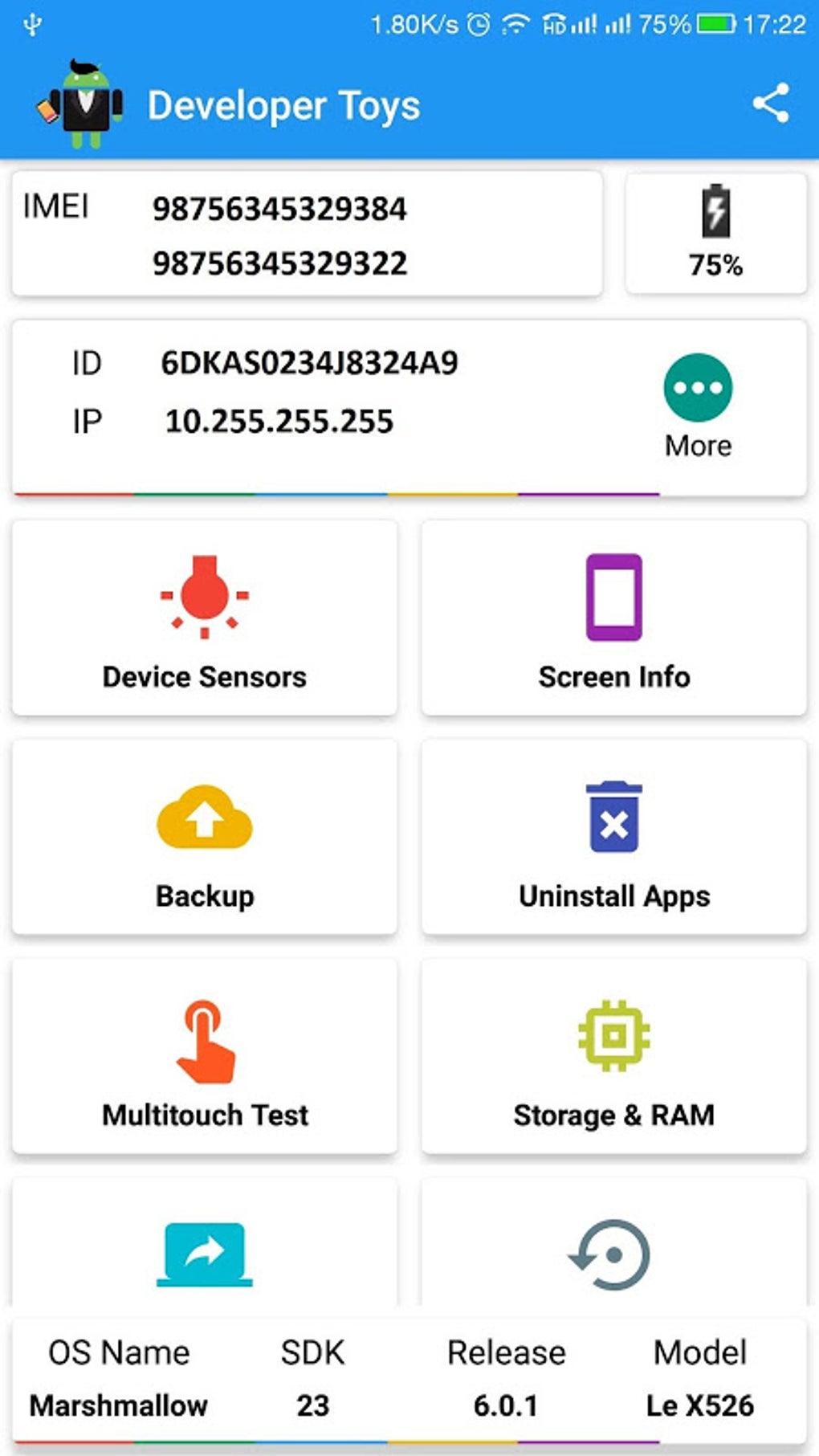Image resolution: width=819 pixels, height=1456 pixels.
Task: Open the Device Sensors tile
Action: coord(205,618)
